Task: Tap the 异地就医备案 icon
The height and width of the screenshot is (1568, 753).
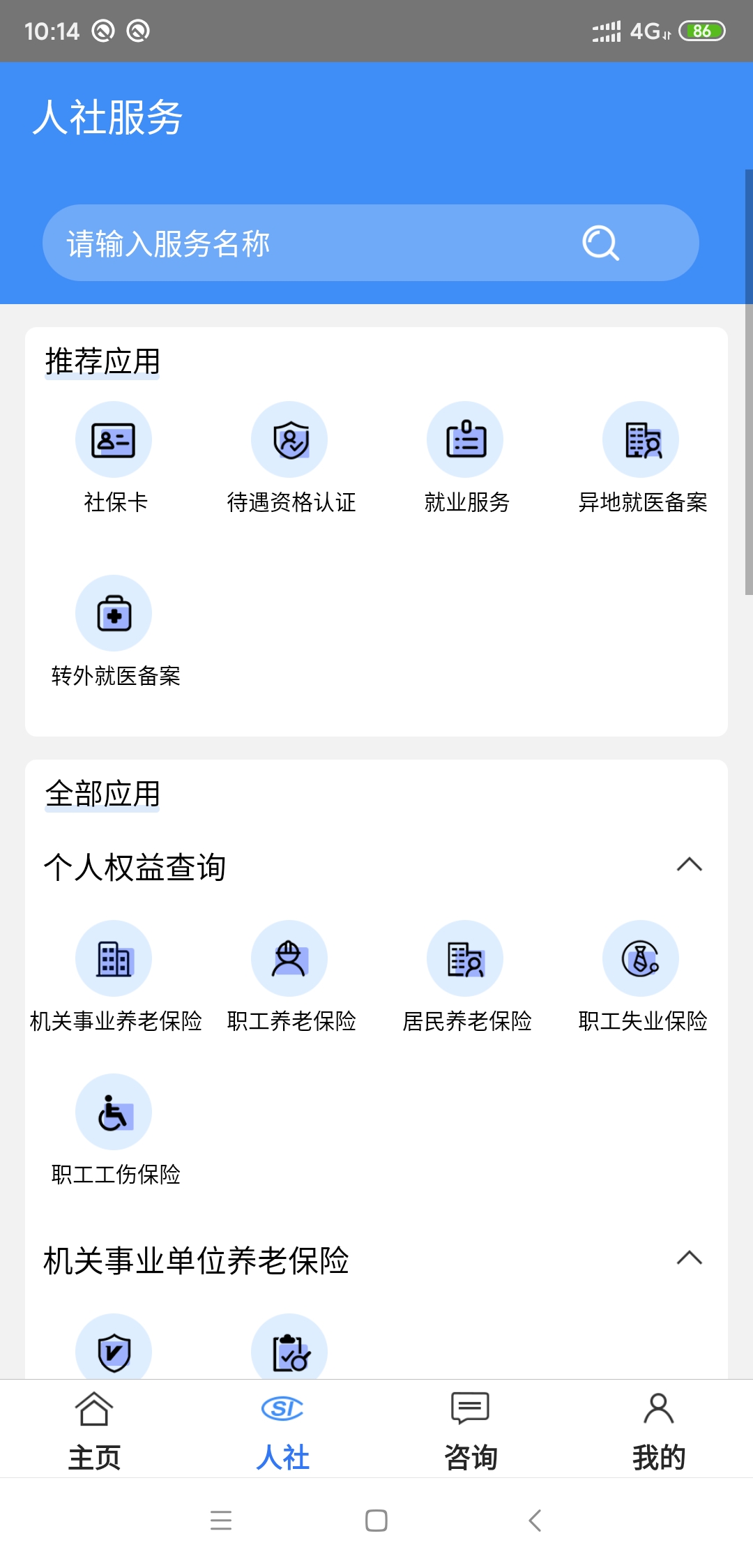Action: [641, 439]
